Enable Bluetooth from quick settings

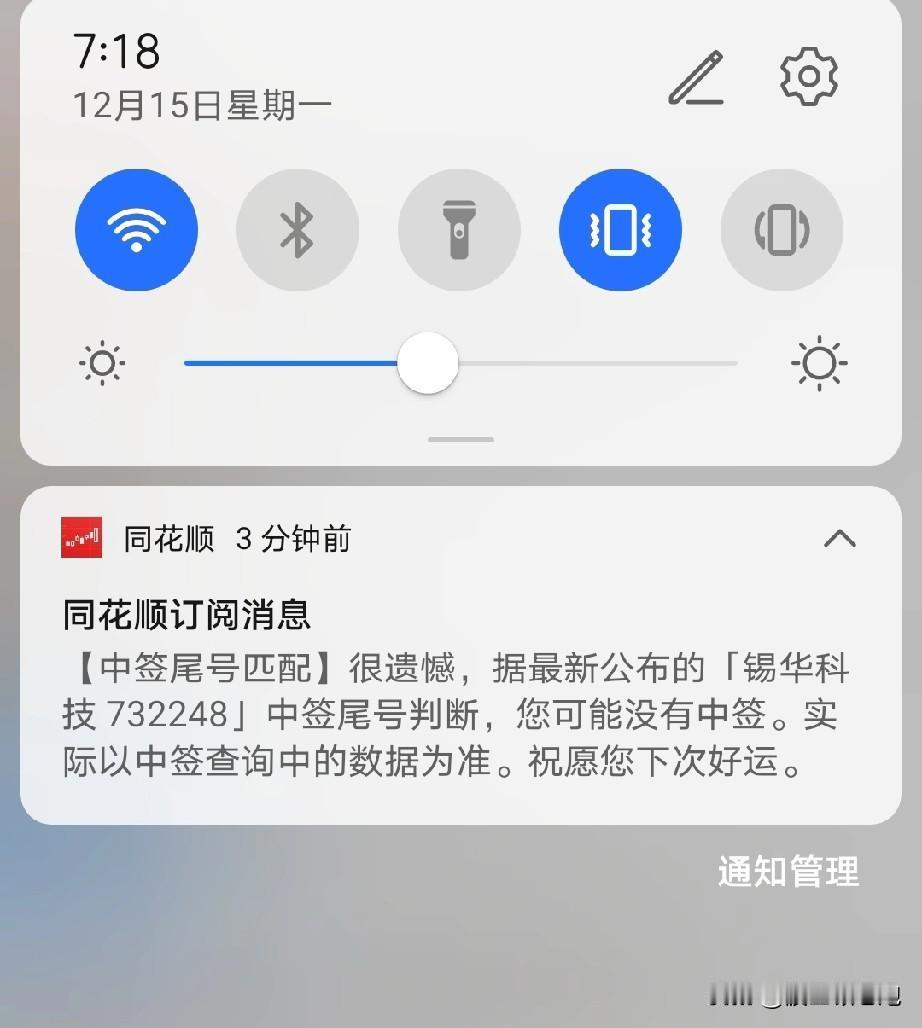tap(298, 228)
